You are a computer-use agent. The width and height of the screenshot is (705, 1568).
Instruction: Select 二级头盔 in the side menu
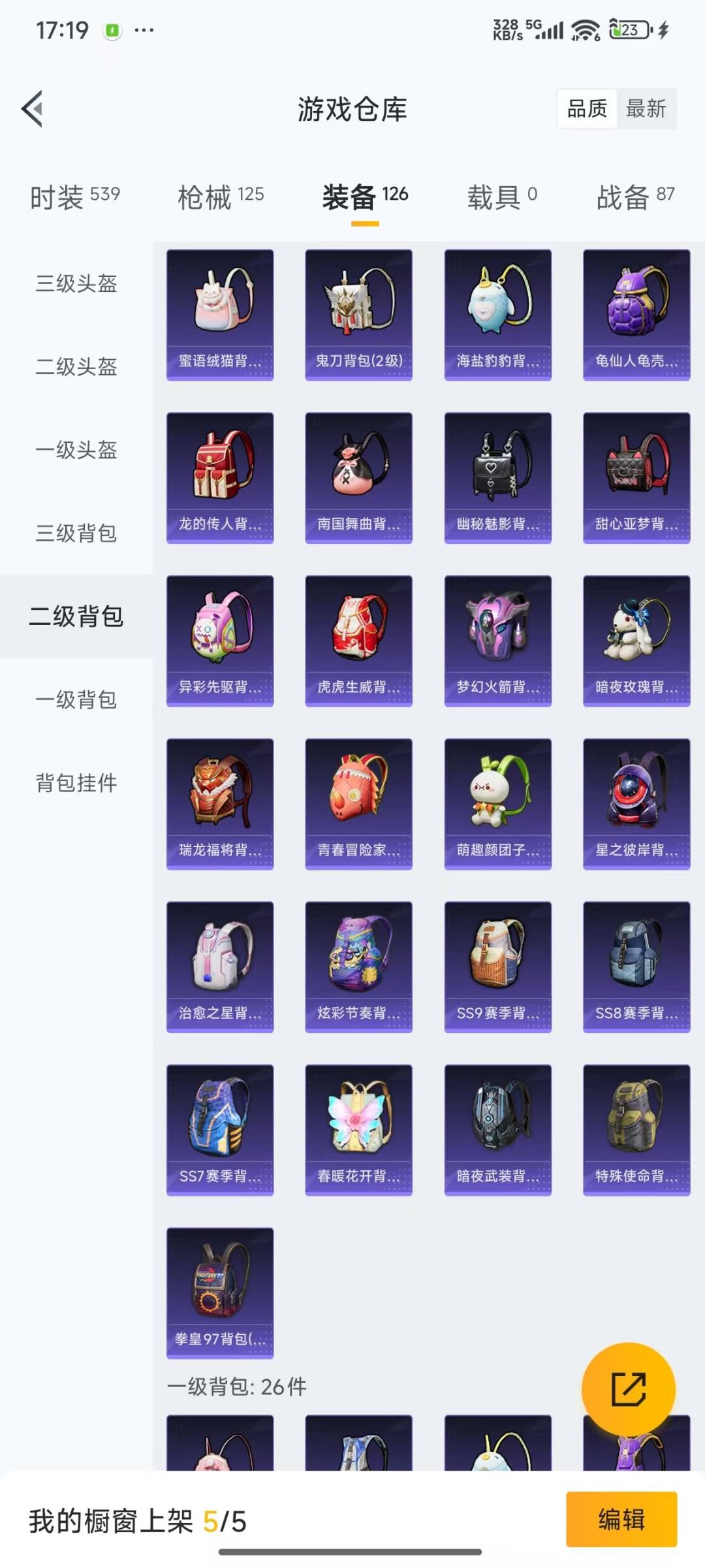[x=76, y=366]
